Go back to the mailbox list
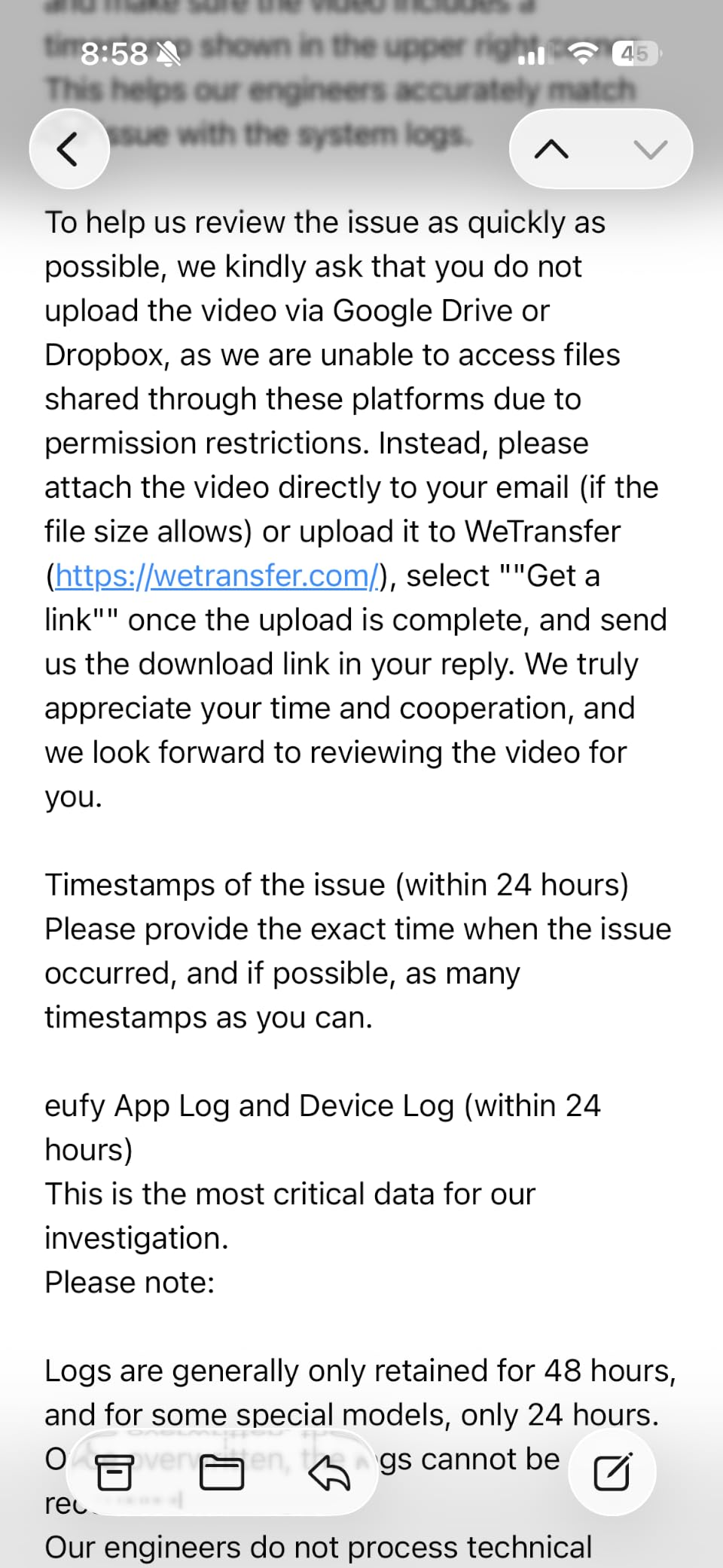This screenshot has height=1568, width=723. coord(69,149)
